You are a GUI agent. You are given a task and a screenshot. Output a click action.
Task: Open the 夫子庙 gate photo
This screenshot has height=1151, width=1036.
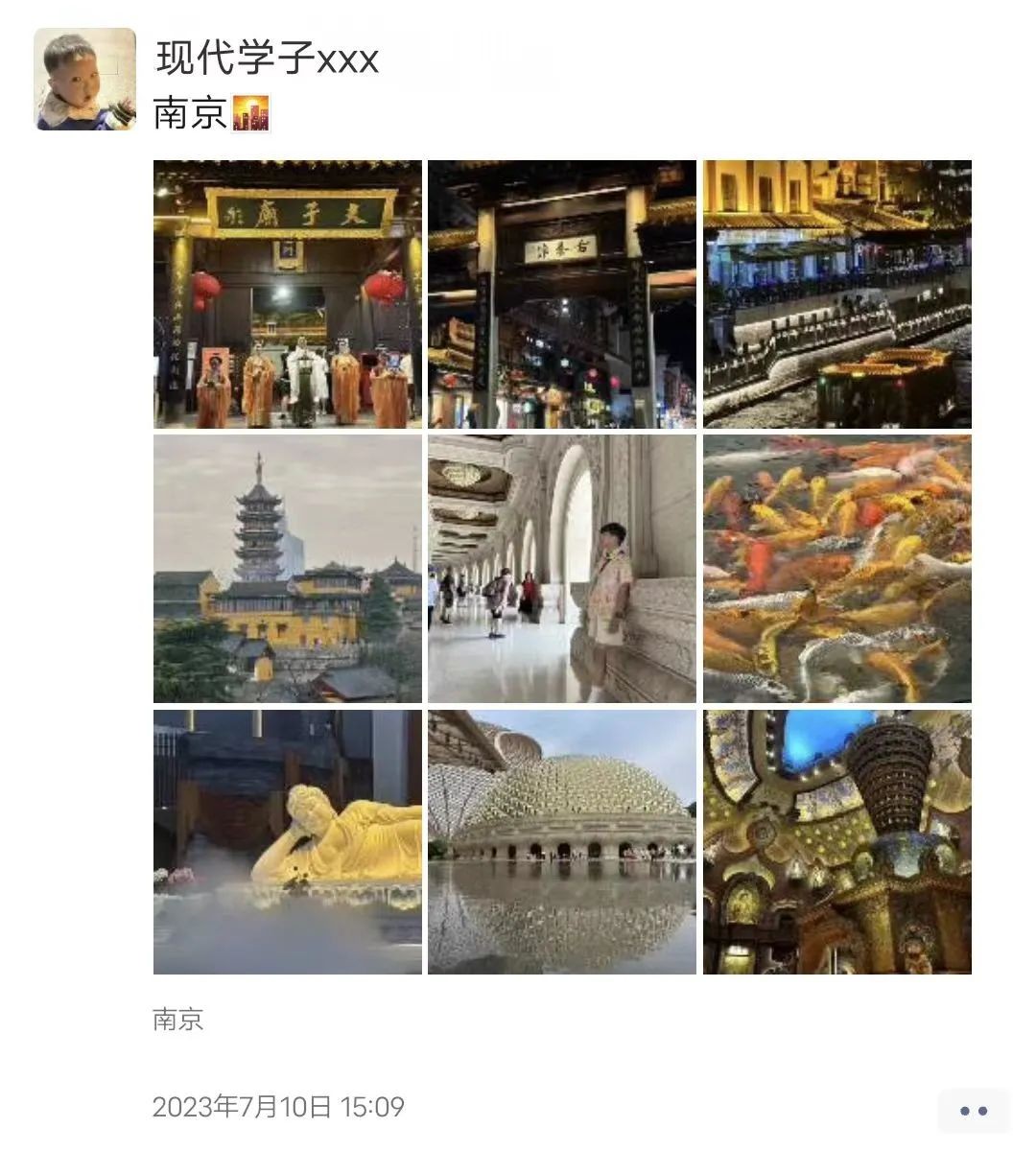click(x=288, y=294)
